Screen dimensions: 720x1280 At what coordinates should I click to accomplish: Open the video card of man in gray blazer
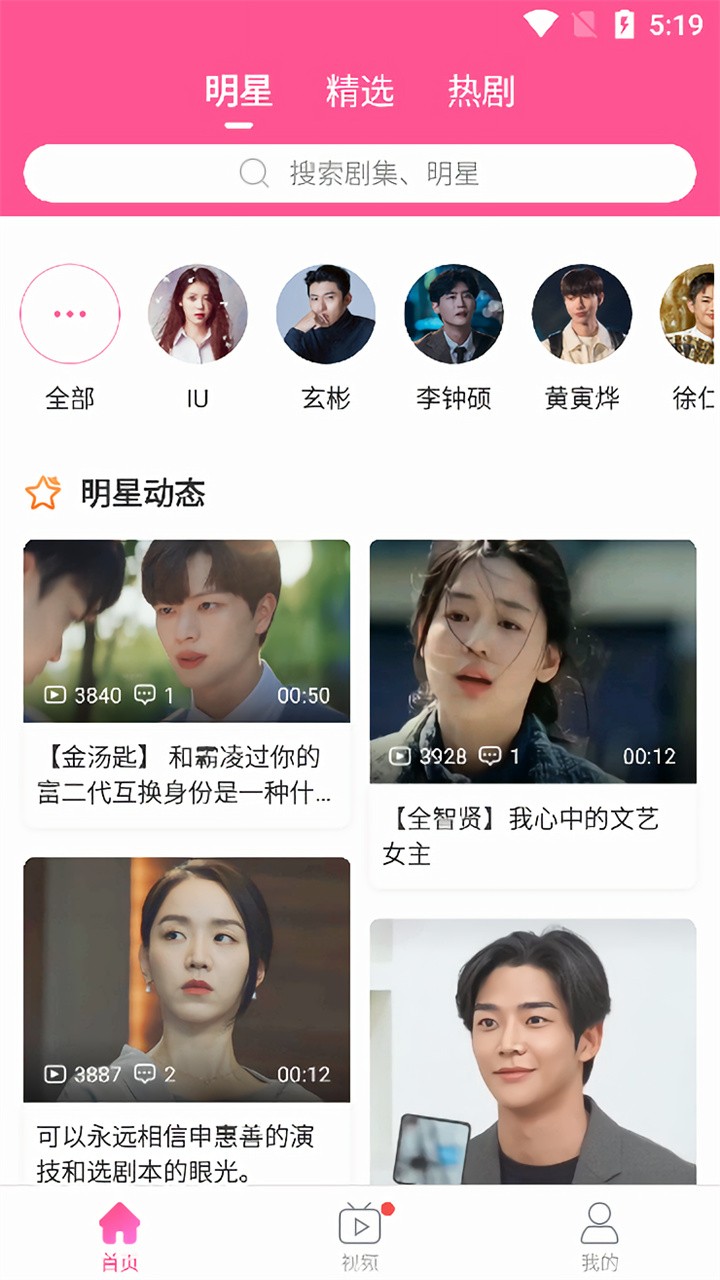tap(533, 1050)
